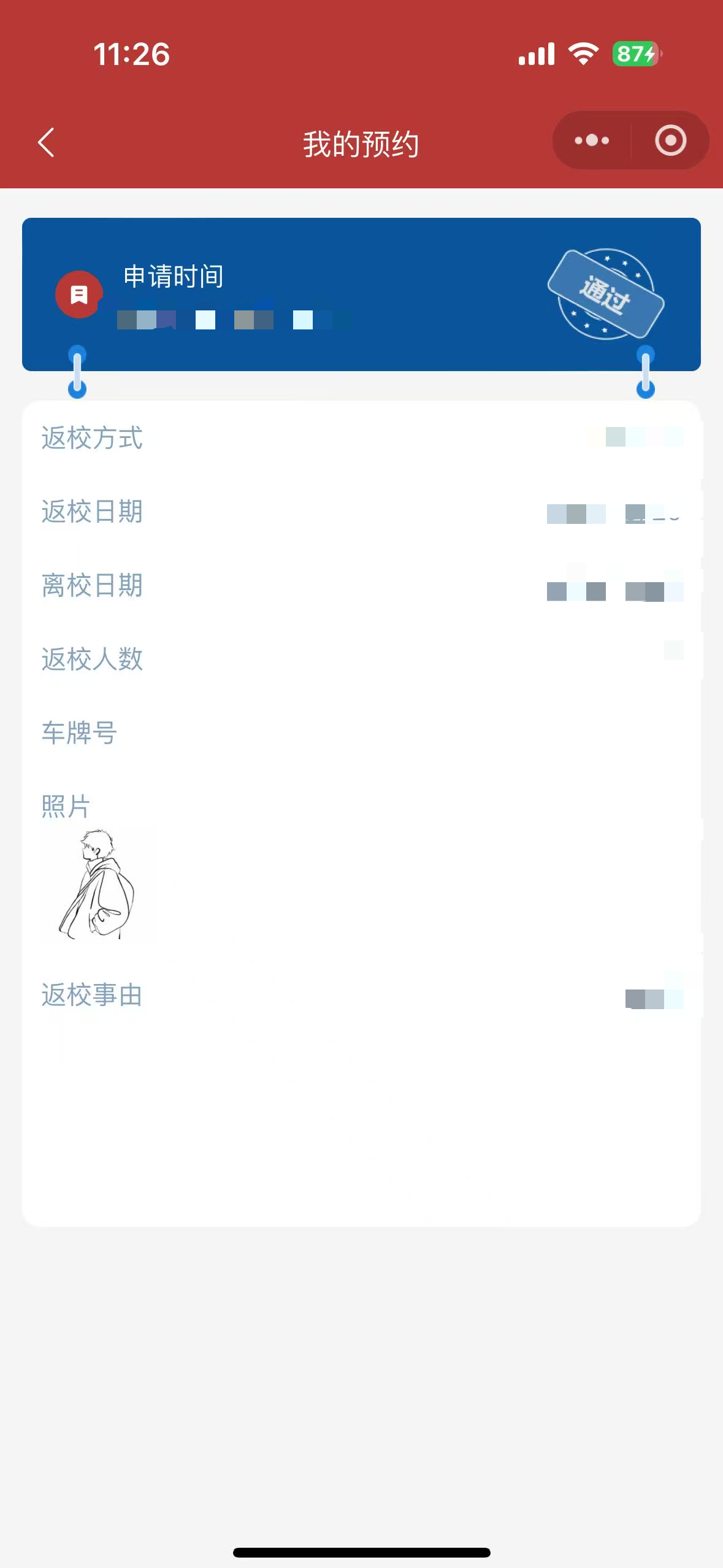723x1568 pixels.
Task: Go back from 我的预约 page
Action: coord(46,142)
